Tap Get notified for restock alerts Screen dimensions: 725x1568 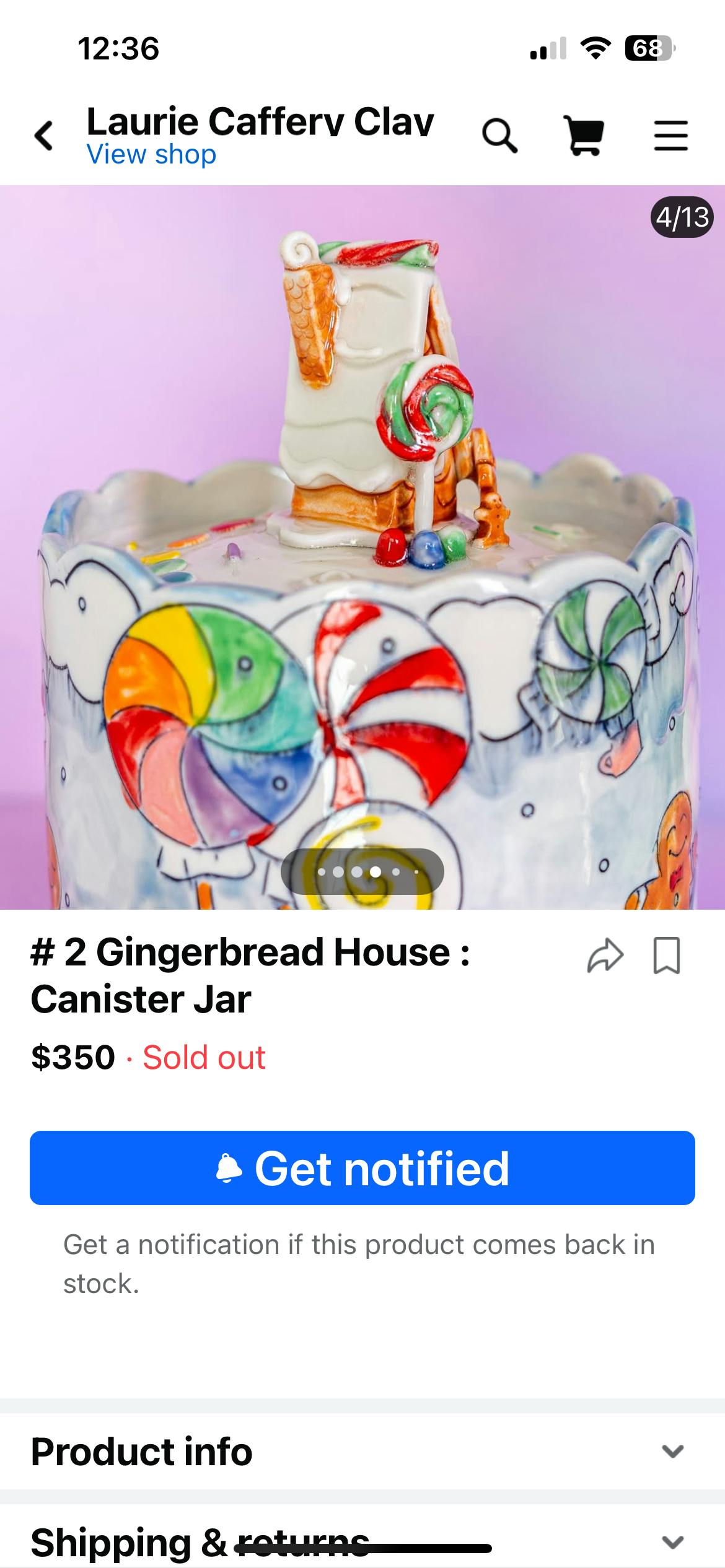click(x=362, y=1168)
